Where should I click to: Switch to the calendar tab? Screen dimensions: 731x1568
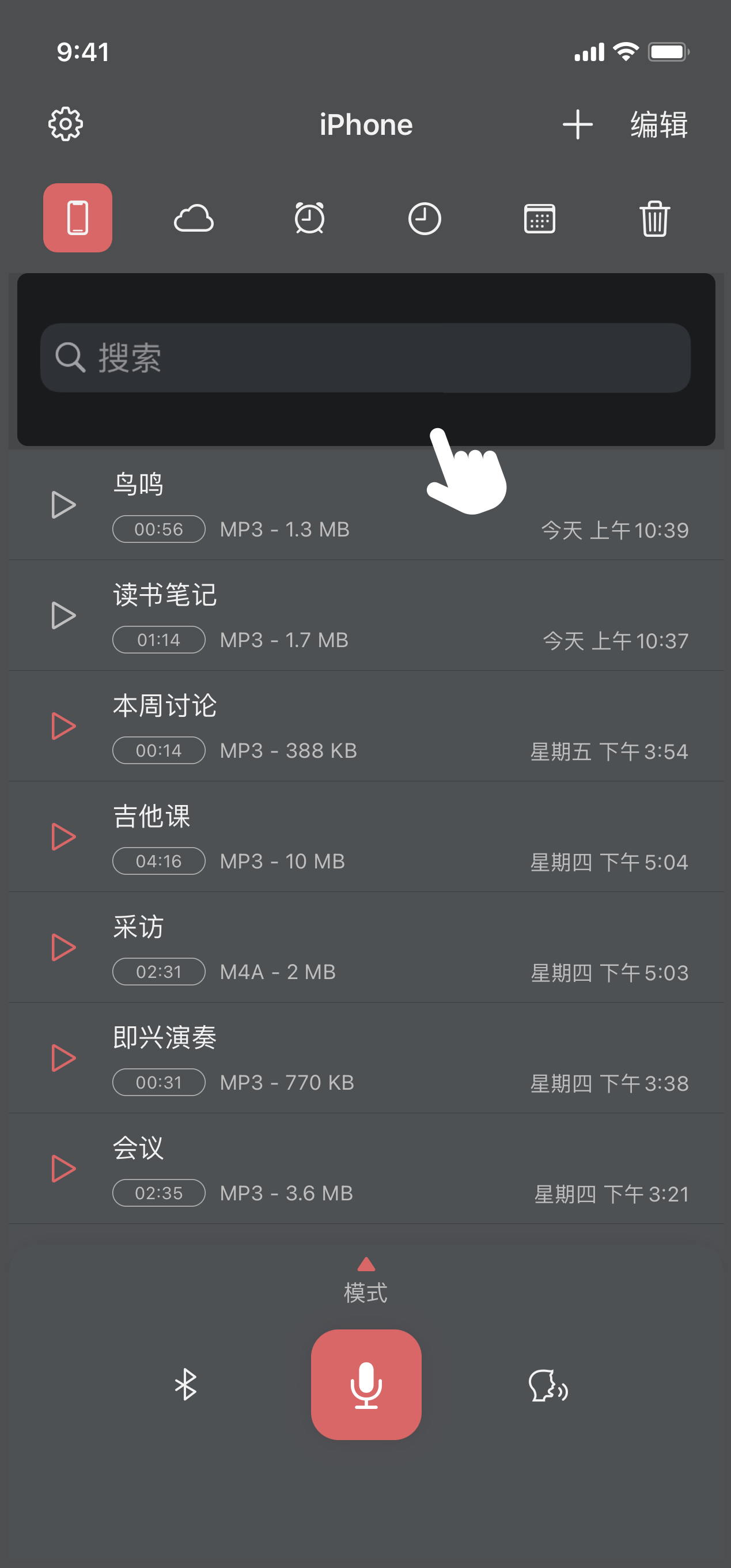click(539, 218)
